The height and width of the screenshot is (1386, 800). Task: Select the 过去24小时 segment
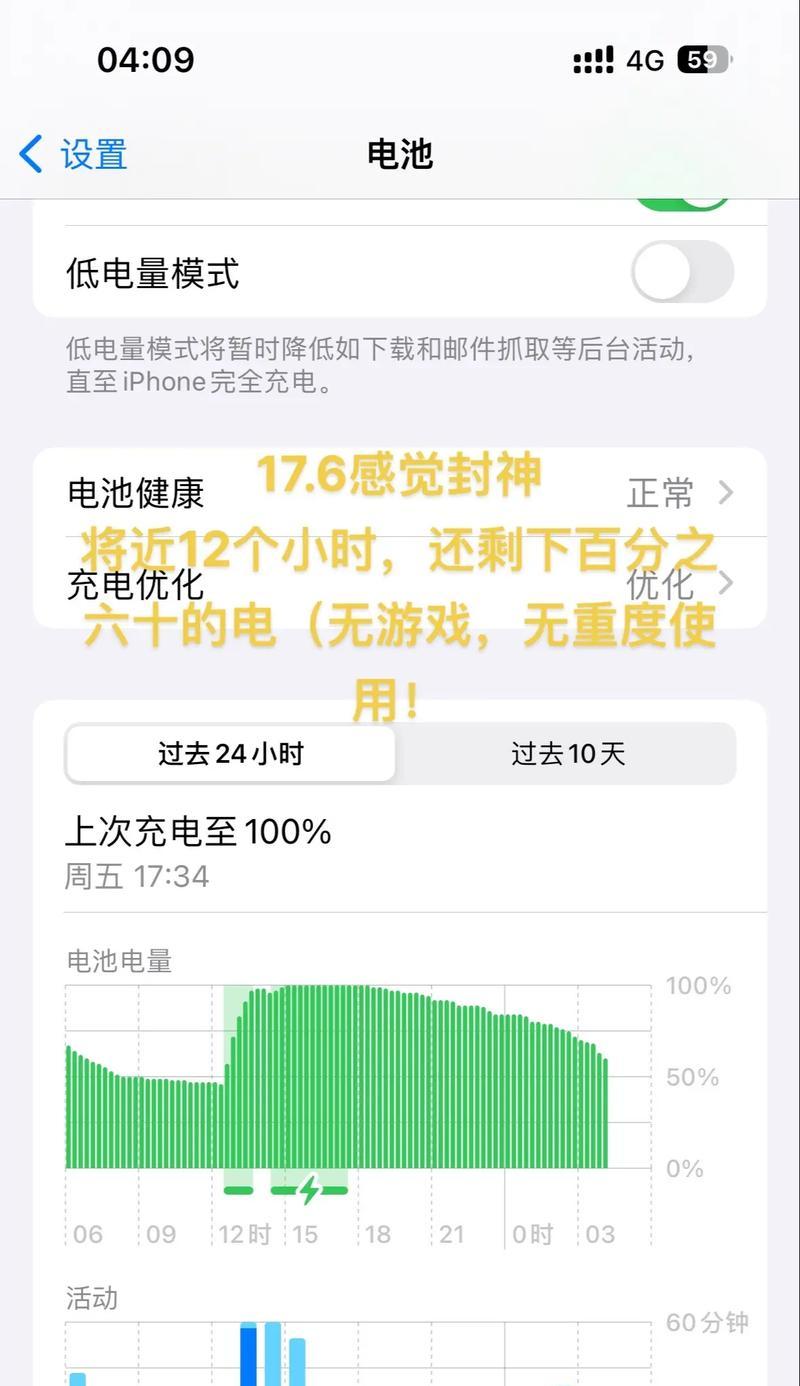click(x=230, y=754)
